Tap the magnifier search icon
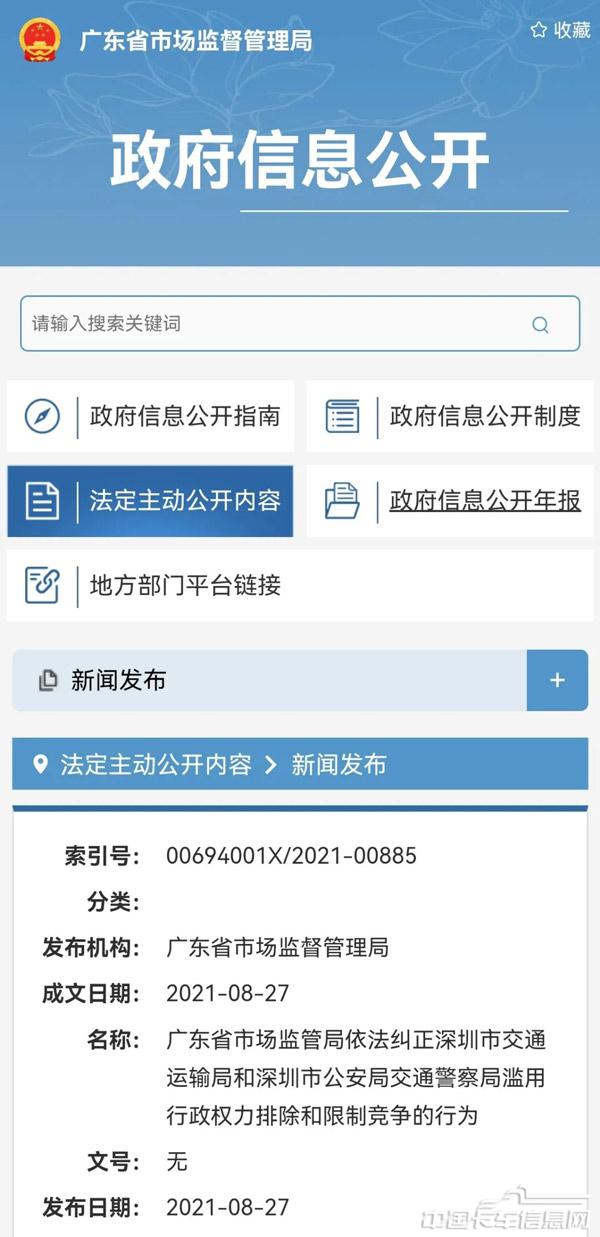 540,324
